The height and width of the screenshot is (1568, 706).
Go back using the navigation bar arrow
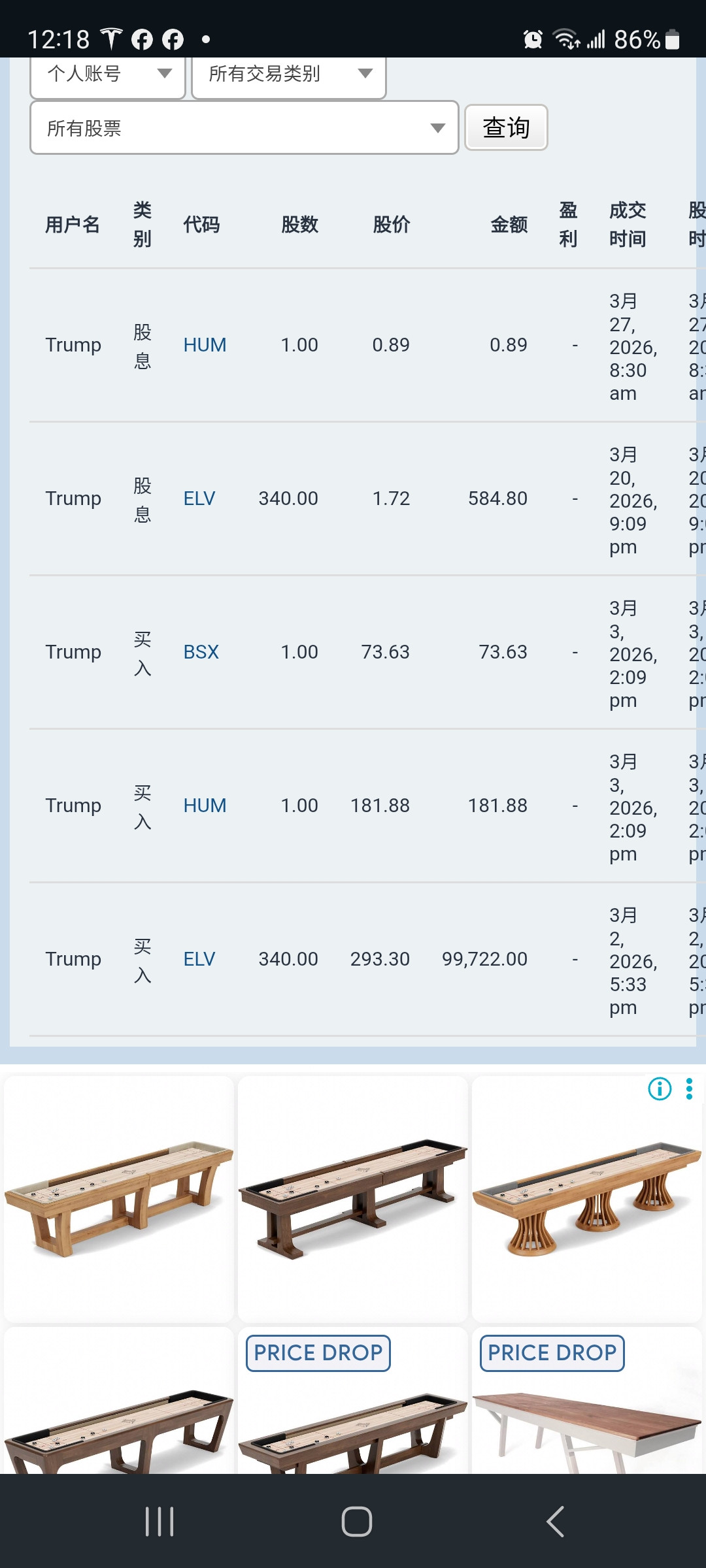[555, 1522]
